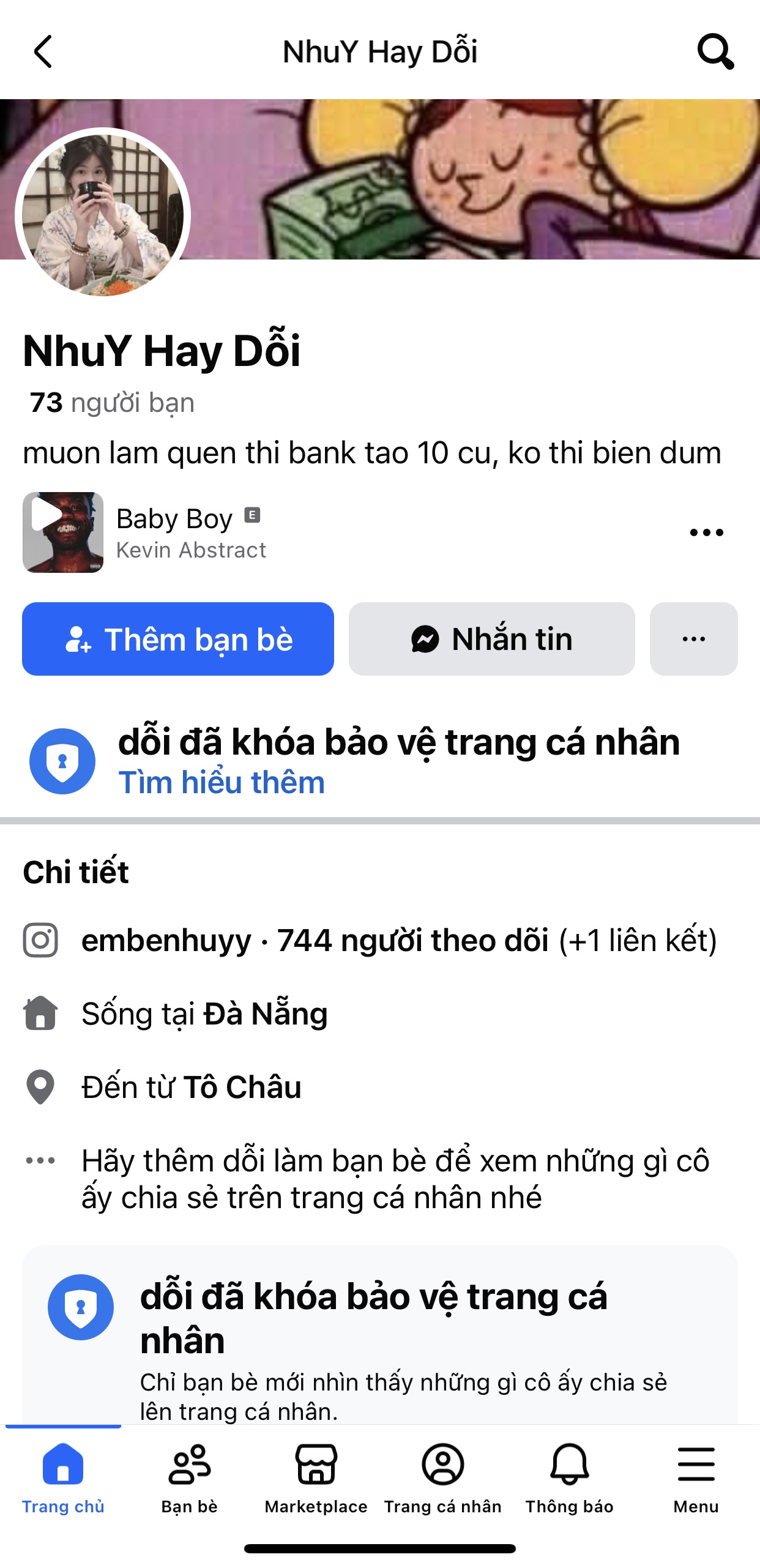Screen dimensions: 760x1568
Task: Open options for the Baby Boy song
Action: click(x=706, y=532)
